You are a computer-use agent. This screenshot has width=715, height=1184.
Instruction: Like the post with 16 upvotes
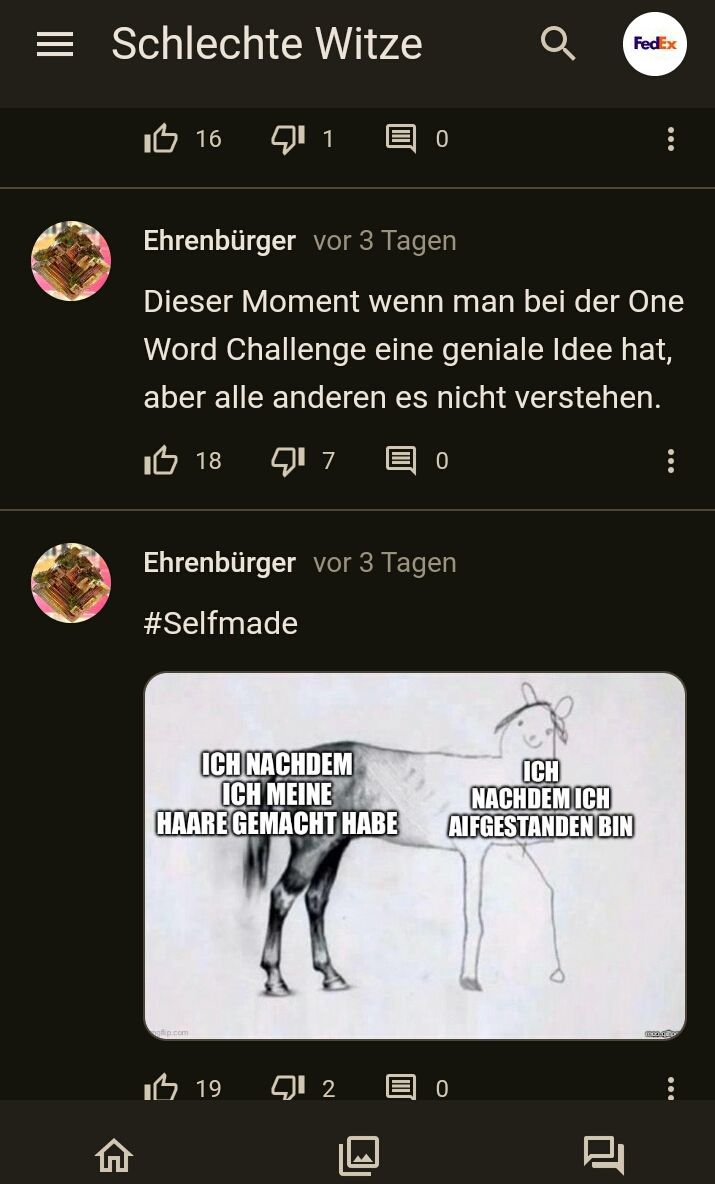pos(161,139)
